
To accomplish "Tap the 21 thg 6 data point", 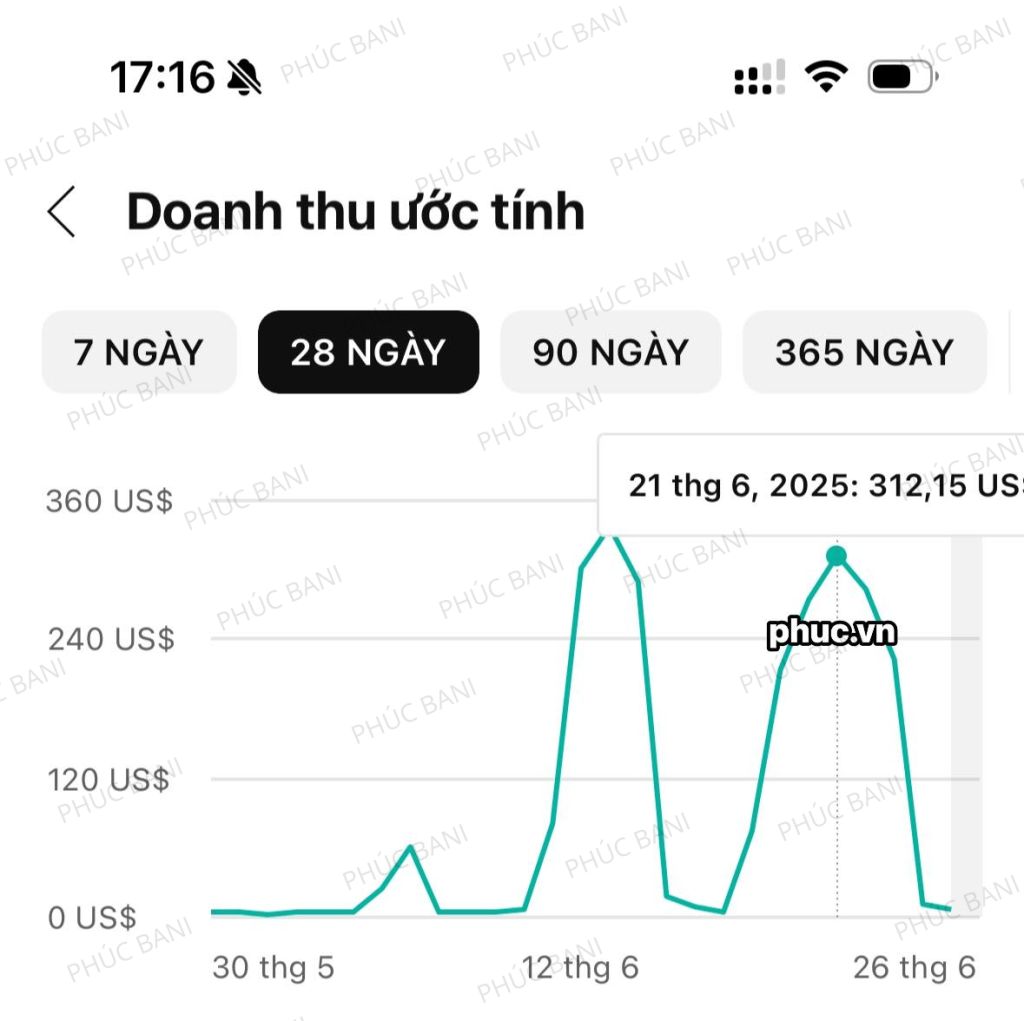I will click(837, 557).
